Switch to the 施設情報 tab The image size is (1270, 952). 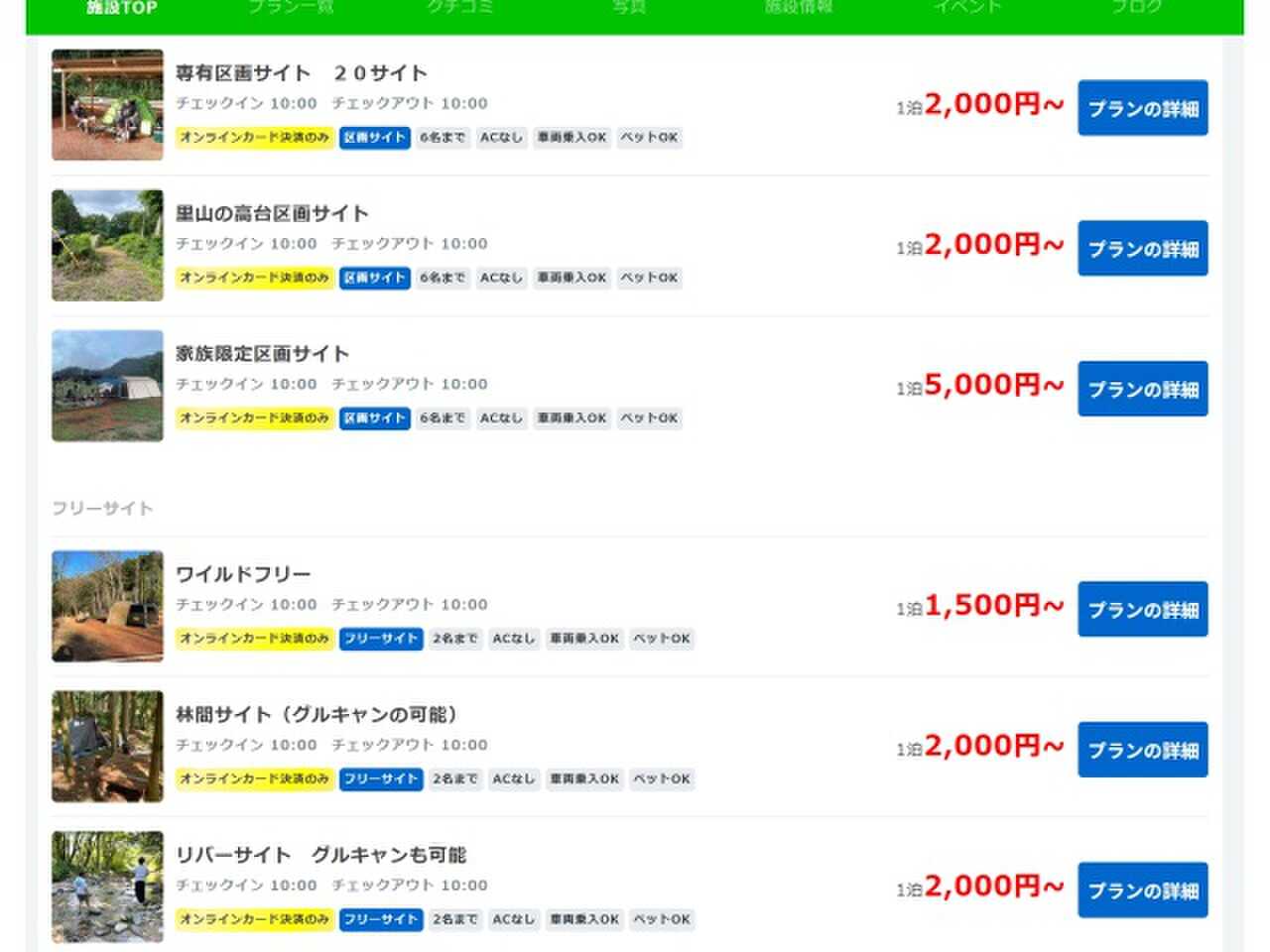(799, 7)
